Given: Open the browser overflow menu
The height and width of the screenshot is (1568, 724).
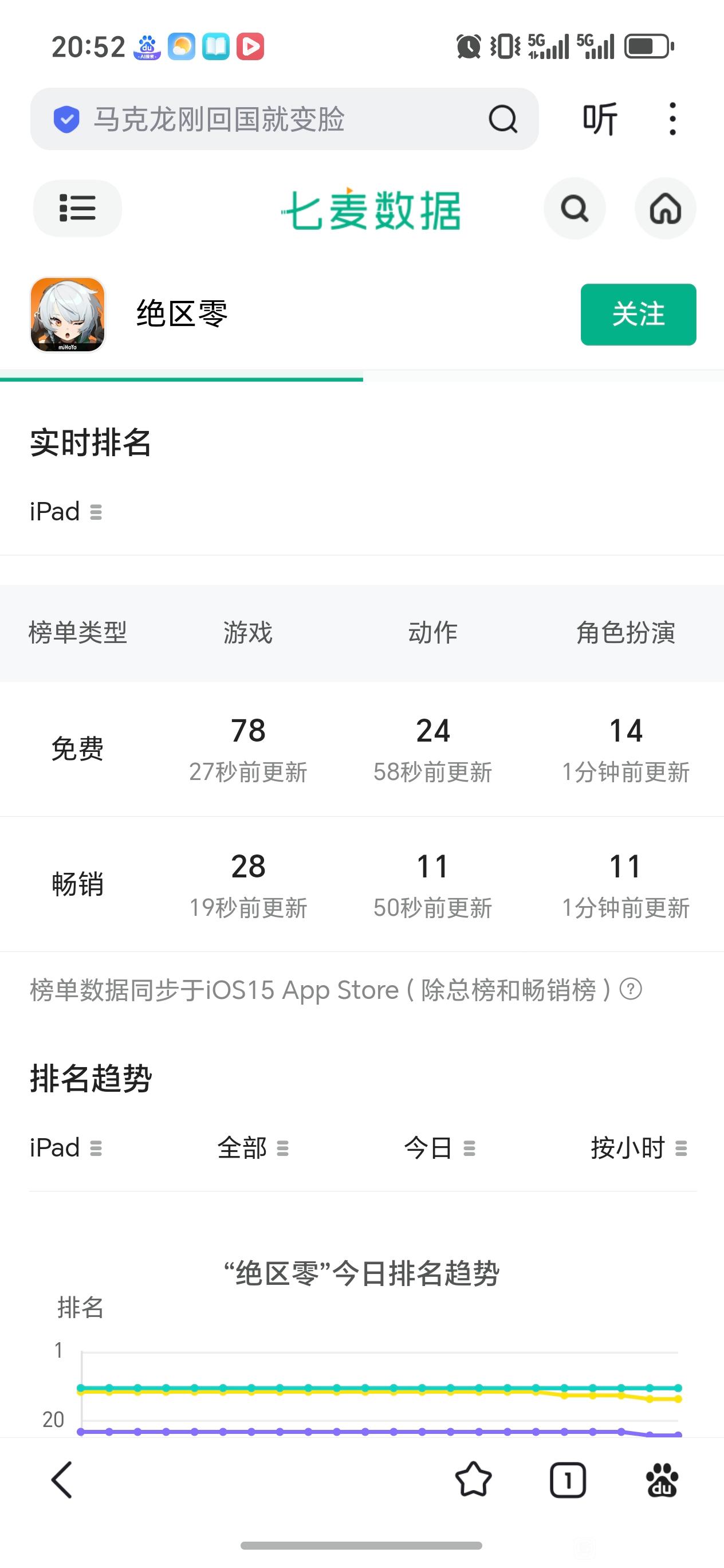Looking at the screenshot, I should pyautogui.click(x=672, y=119).
